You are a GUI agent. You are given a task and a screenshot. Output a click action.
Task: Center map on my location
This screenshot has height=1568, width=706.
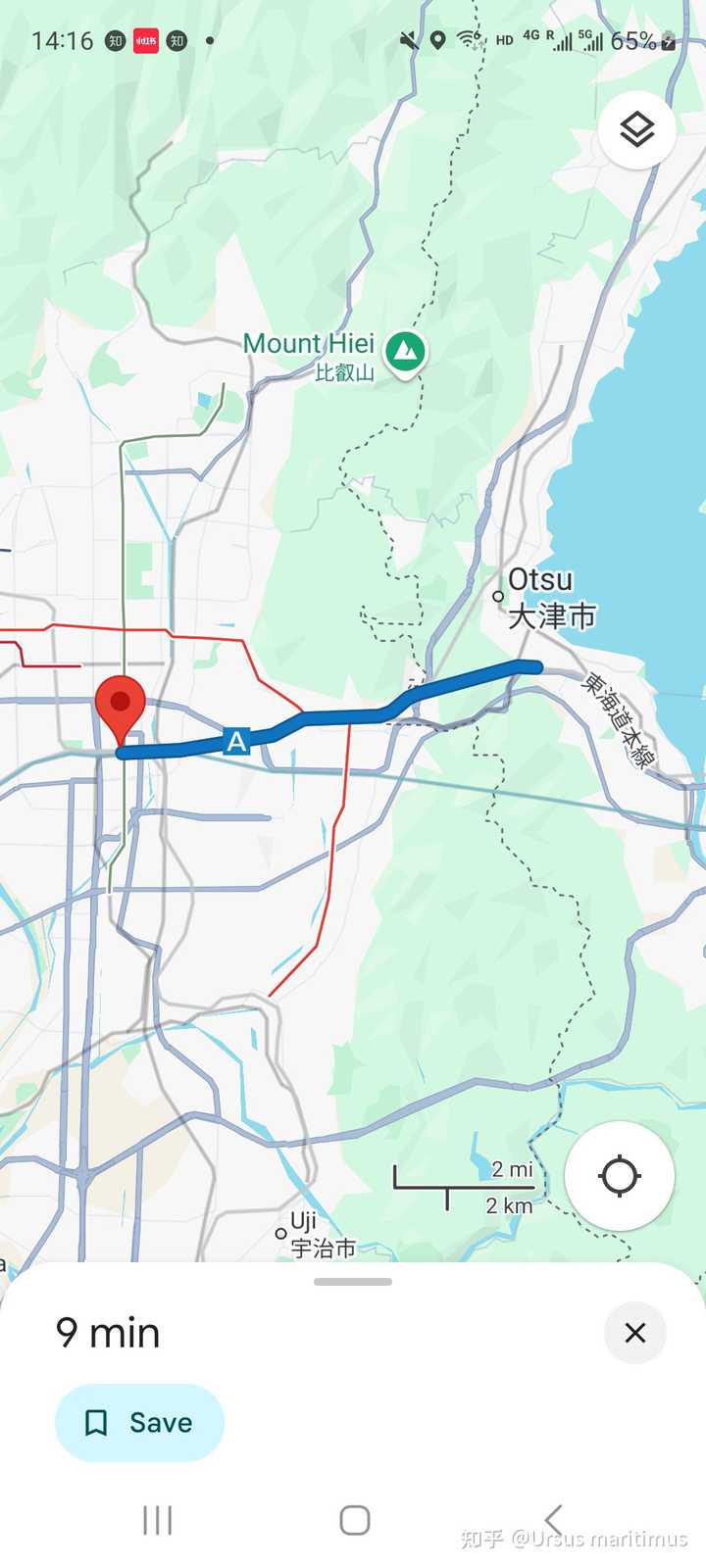(x=620, y=1175)
